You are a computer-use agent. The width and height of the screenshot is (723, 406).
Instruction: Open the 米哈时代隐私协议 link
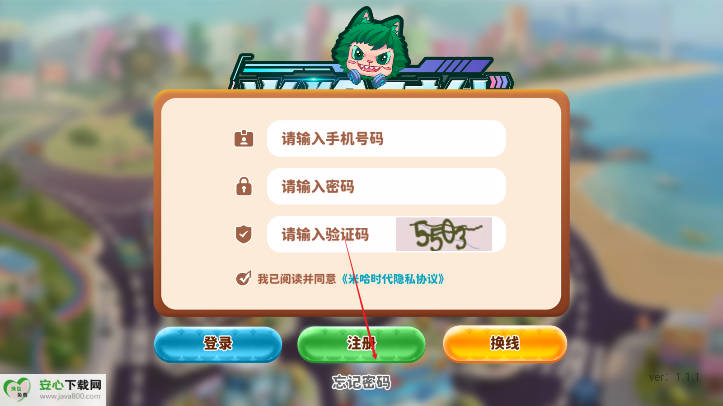click(391, 279)
